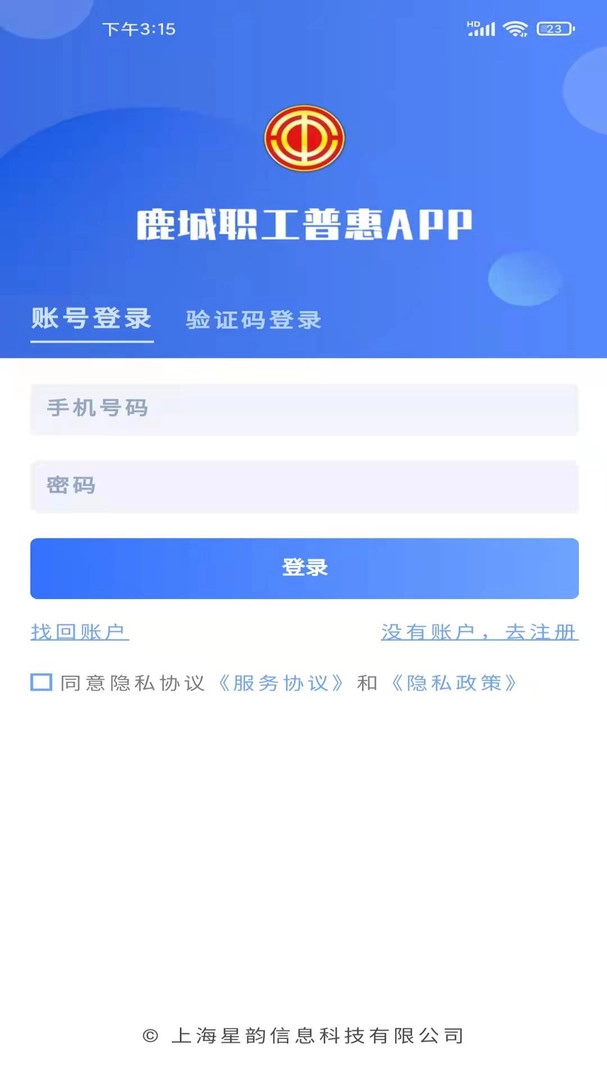
Task: Focus the 手机号码 input field
Action: click(x=304, y=409)
